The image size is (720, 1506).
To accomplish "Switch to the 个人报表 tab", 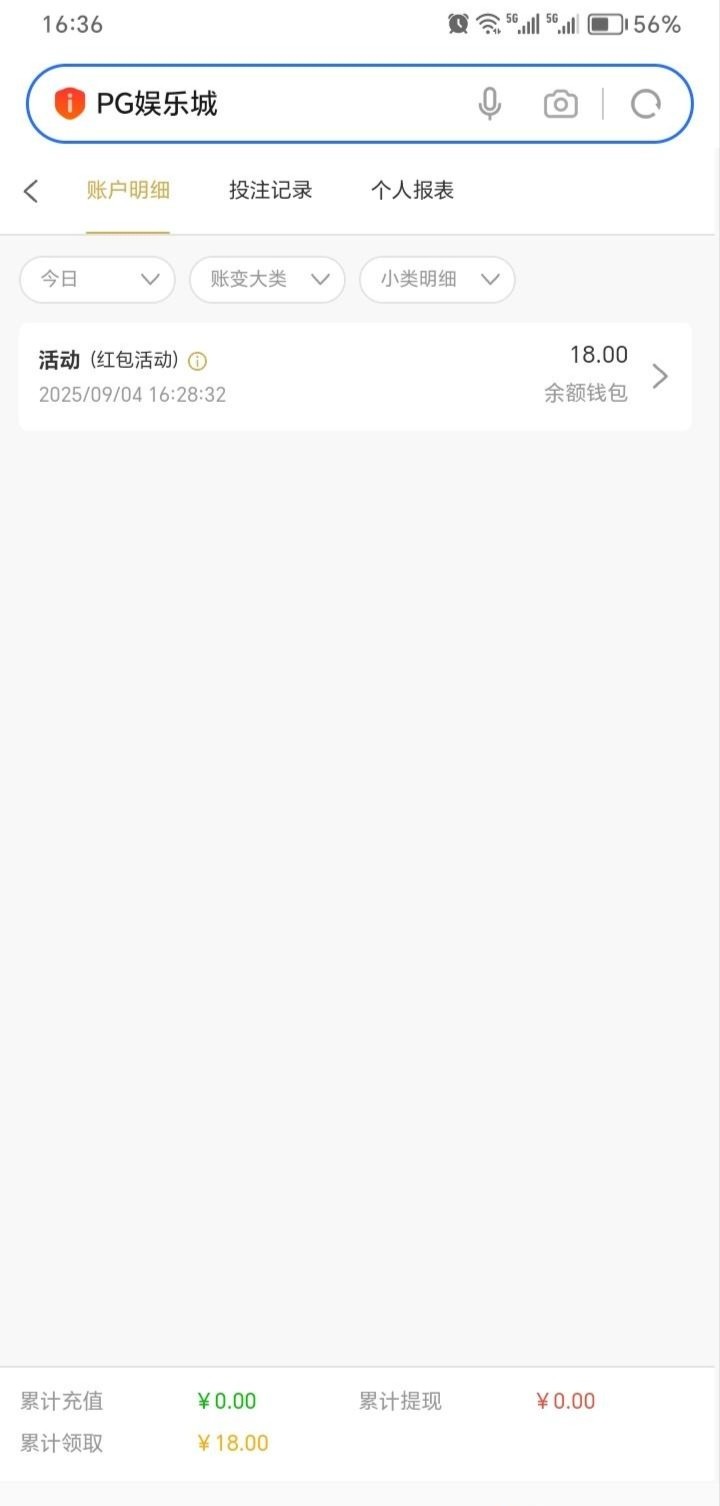I will pos(413,191).
